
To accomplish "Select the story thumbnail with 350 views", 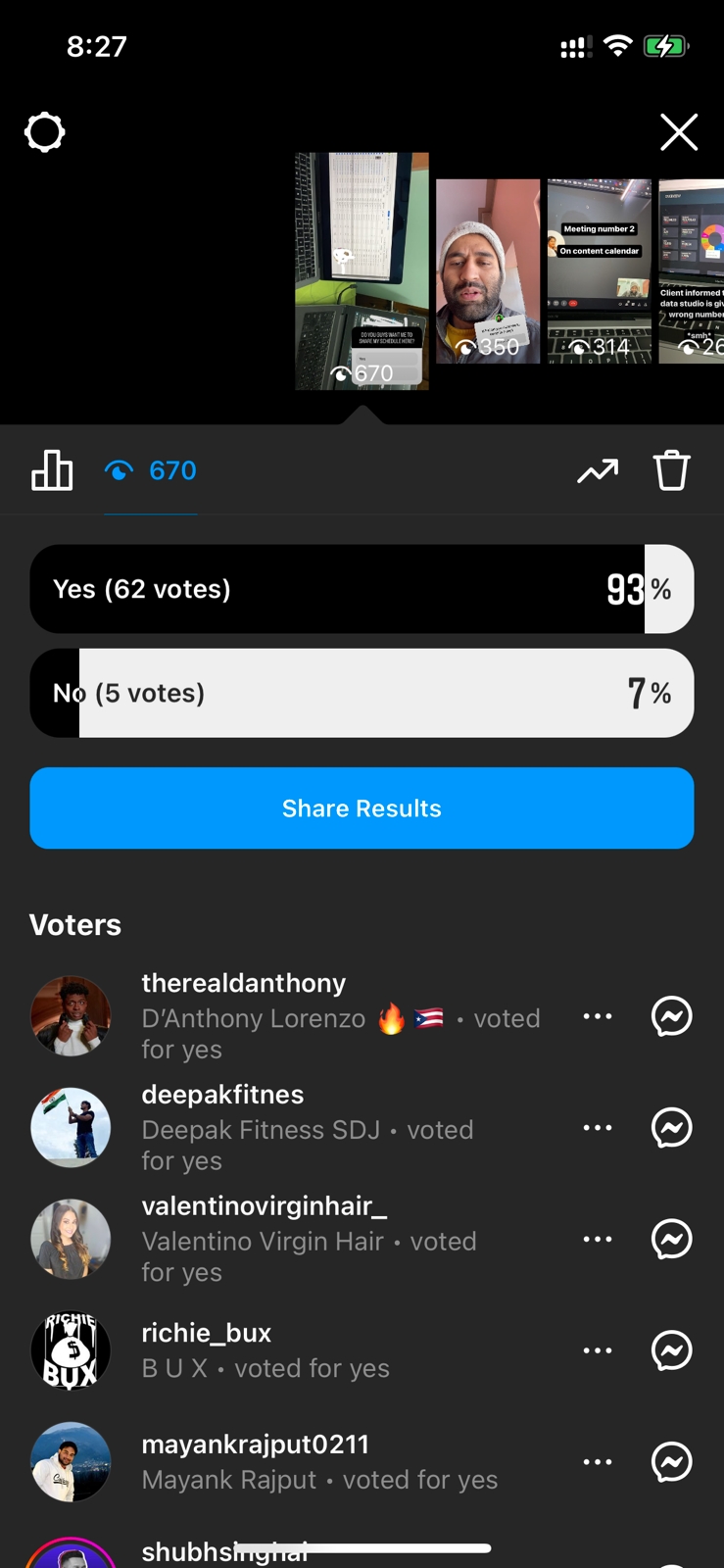I will click(487, 270).
